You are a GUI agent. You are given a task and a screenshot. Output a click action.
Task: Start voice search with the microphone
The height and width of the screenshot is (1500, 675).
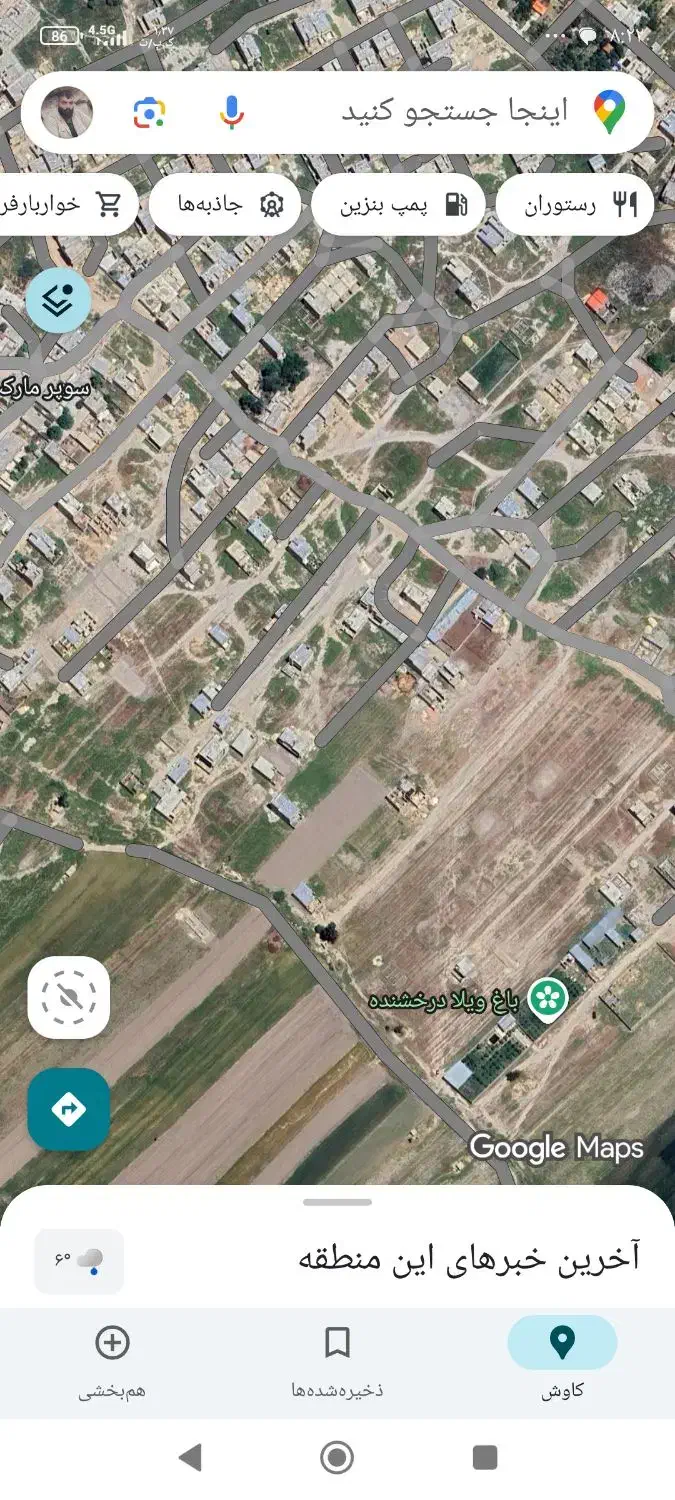click(x=231, y=112)
